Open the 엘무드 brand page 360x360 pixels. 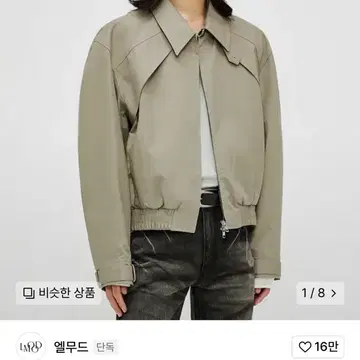(71, 347)
